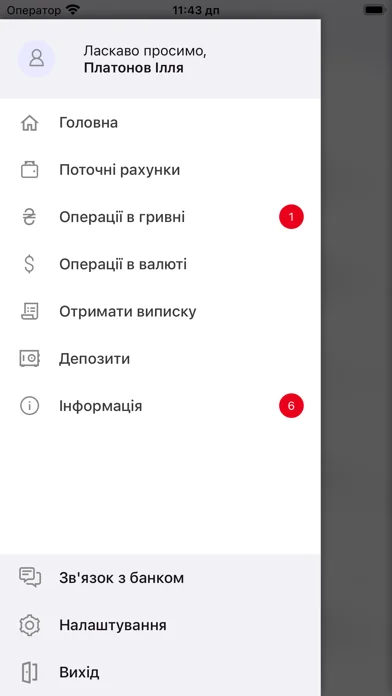Open Зв'язок з банком
The height and width of the screenshot is (696, 392).
point(160,578)
